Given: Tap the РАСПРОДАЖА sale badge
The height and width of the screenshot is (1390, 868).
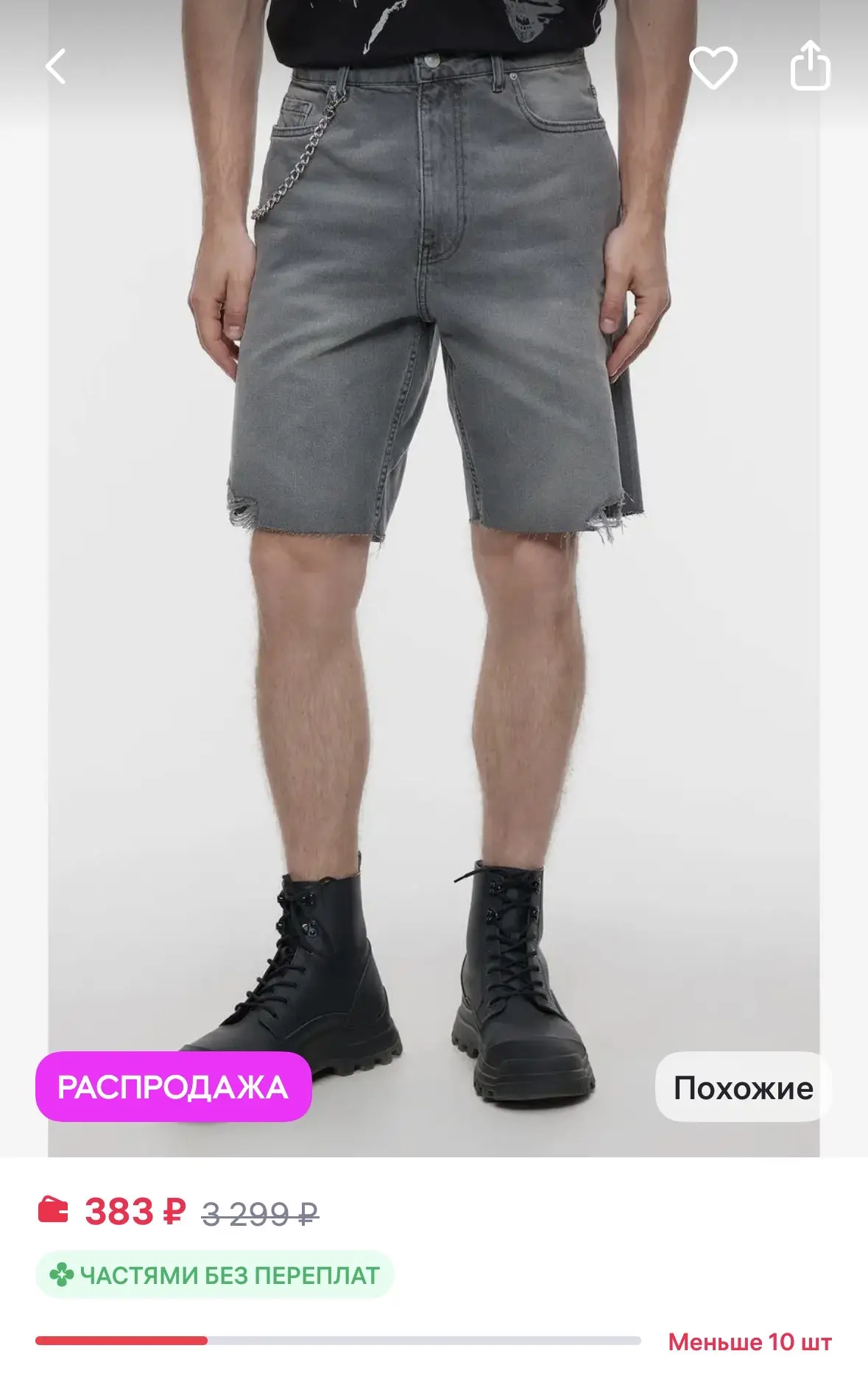Looking at the screenshot, I should [x=174, y=1087].
